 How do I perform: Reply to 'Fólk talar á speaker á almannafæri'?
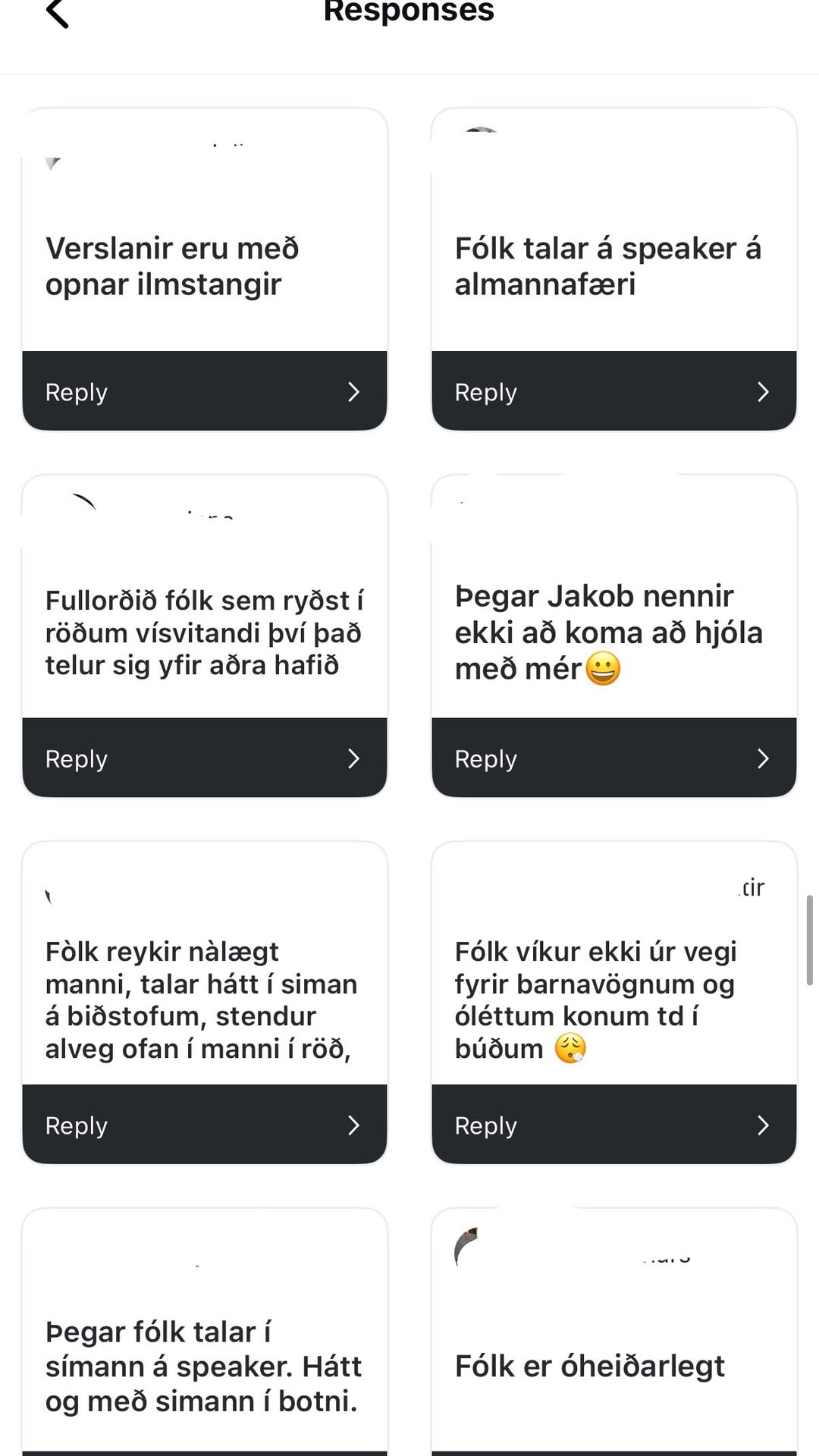[613, 391]
